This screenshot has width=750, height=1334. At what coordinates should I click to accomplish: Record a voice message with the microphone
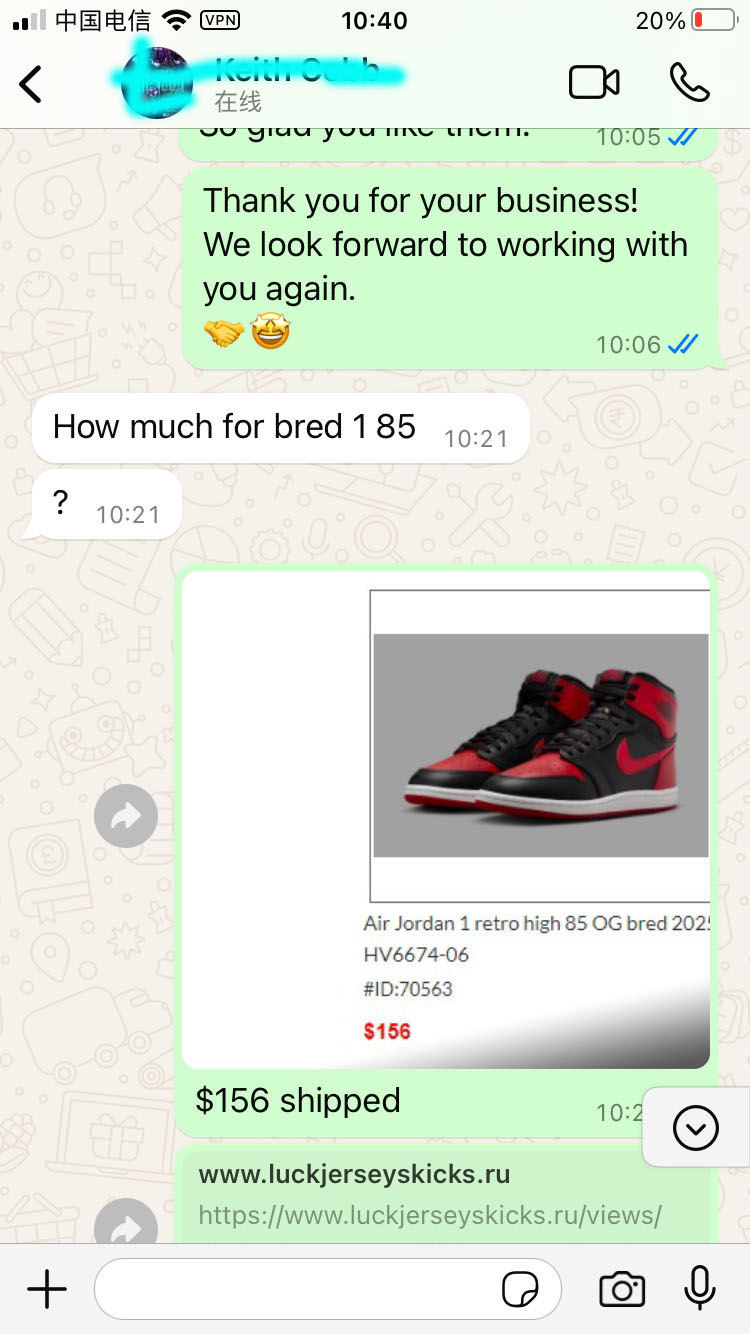point(699,1289)
